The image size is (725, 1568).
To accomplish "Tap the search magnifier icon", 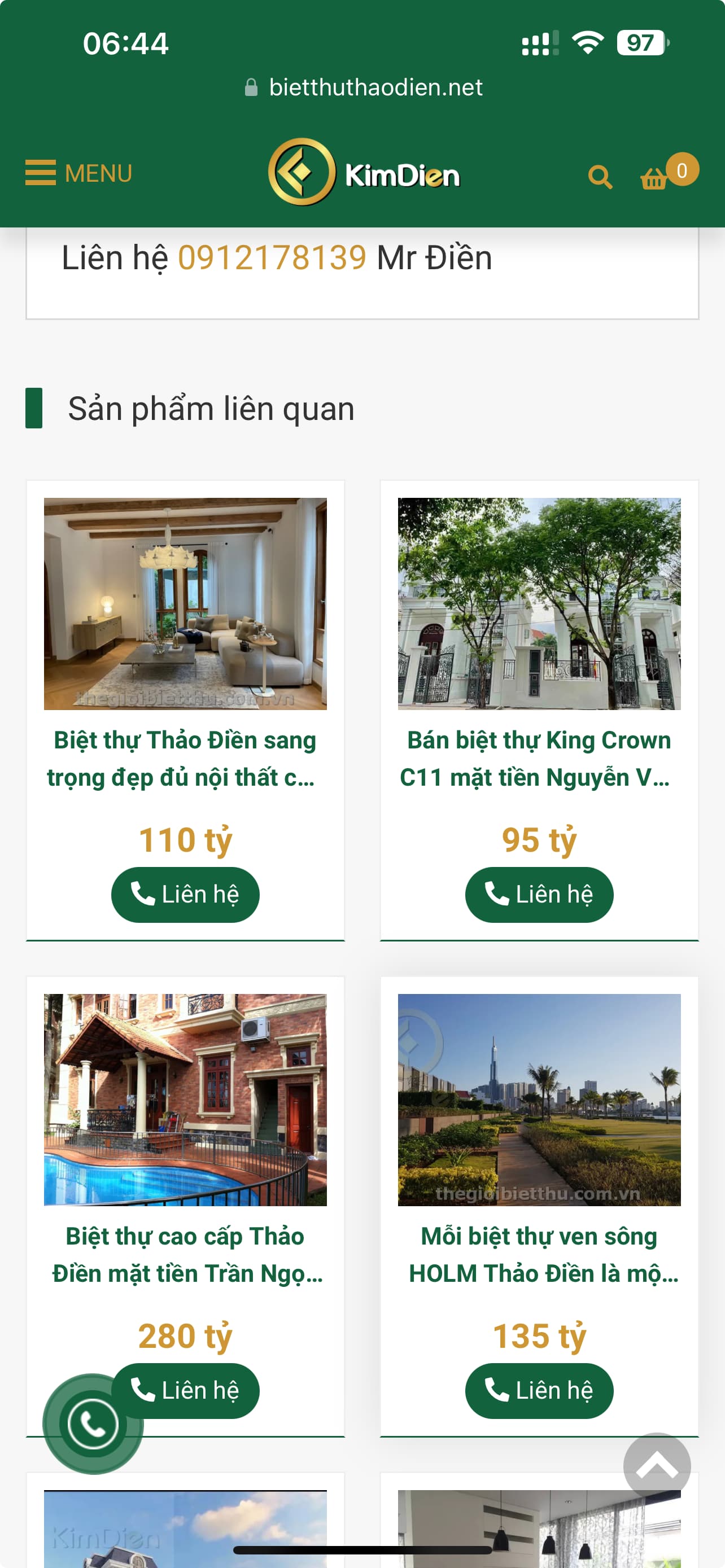I will coord(600,177).
